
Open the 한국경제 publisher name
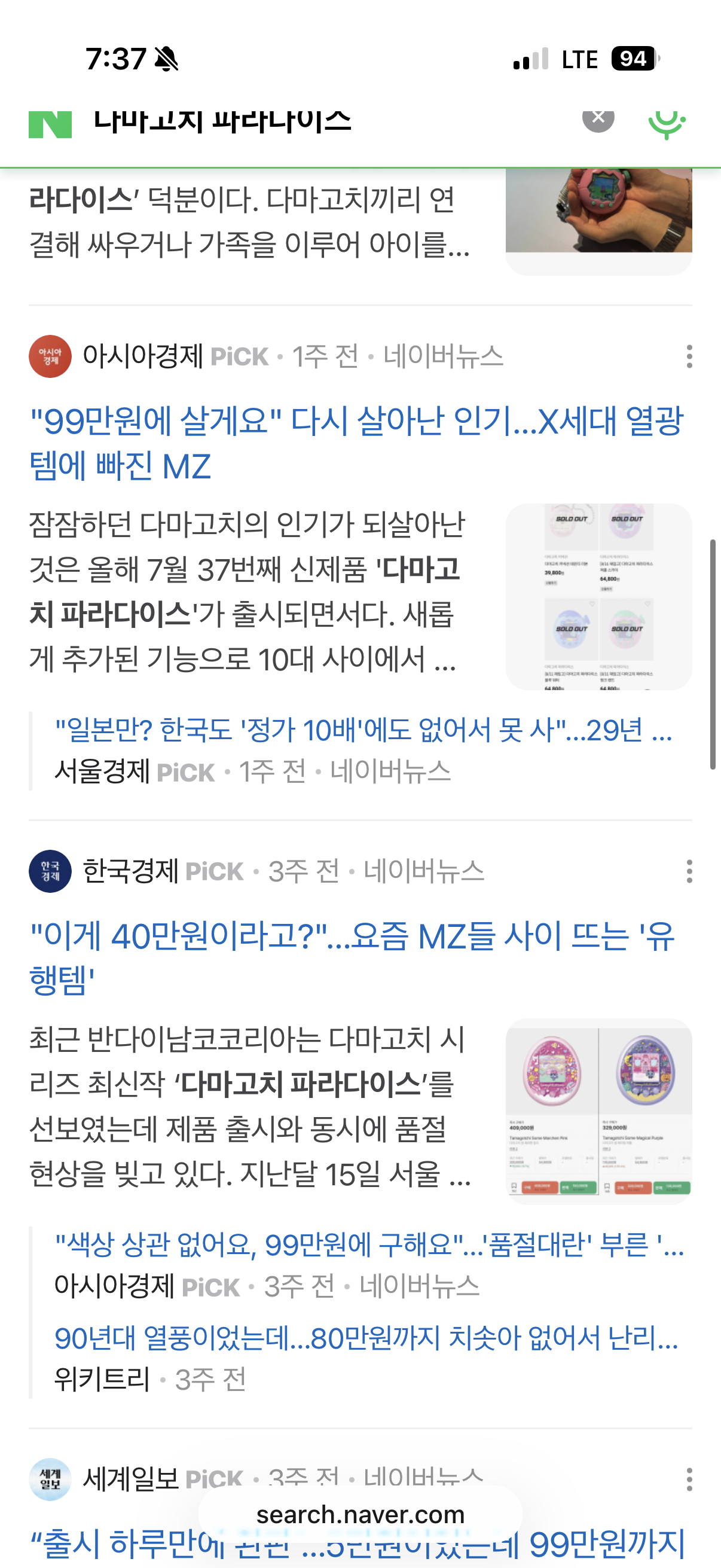(130, 871)
